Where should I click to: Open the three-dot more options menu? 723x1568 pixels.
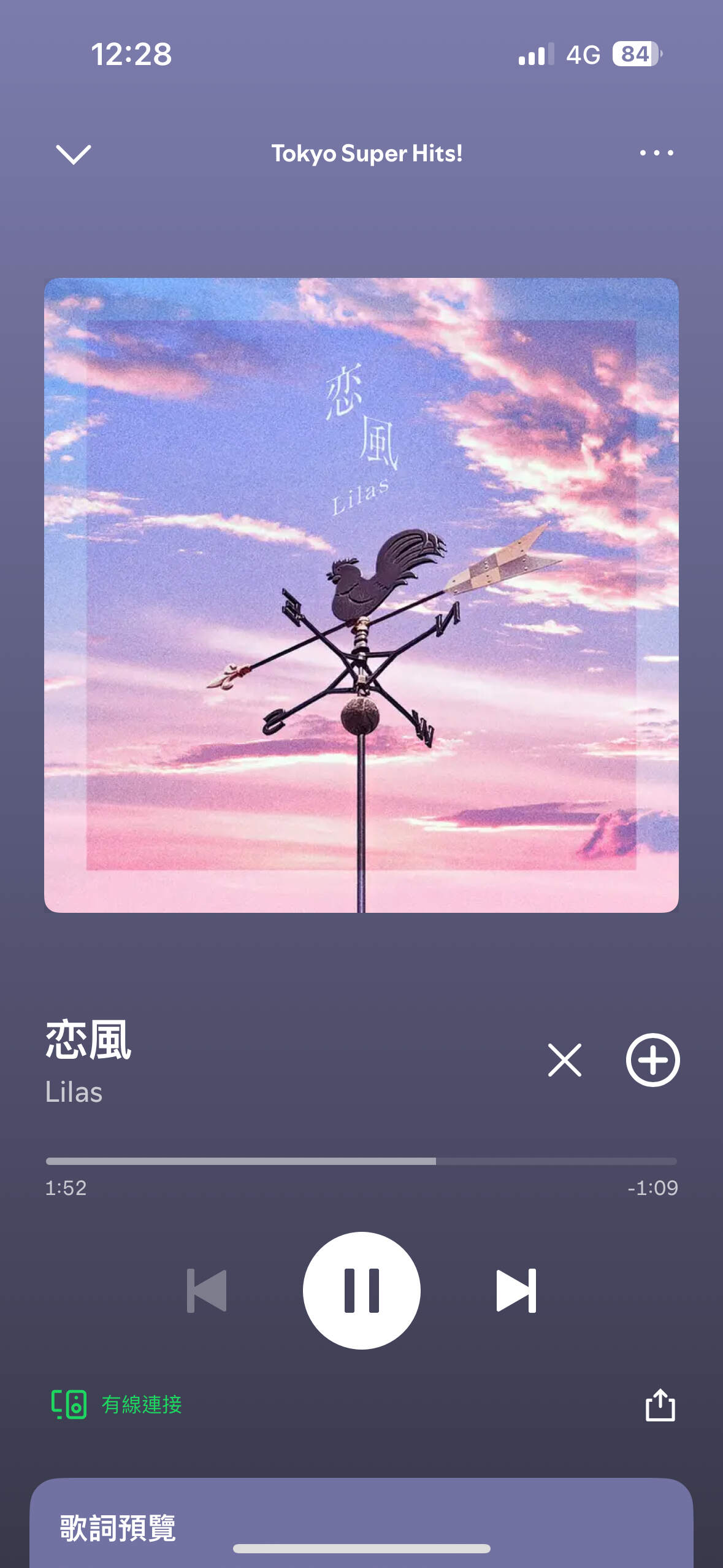click(656, 153)
